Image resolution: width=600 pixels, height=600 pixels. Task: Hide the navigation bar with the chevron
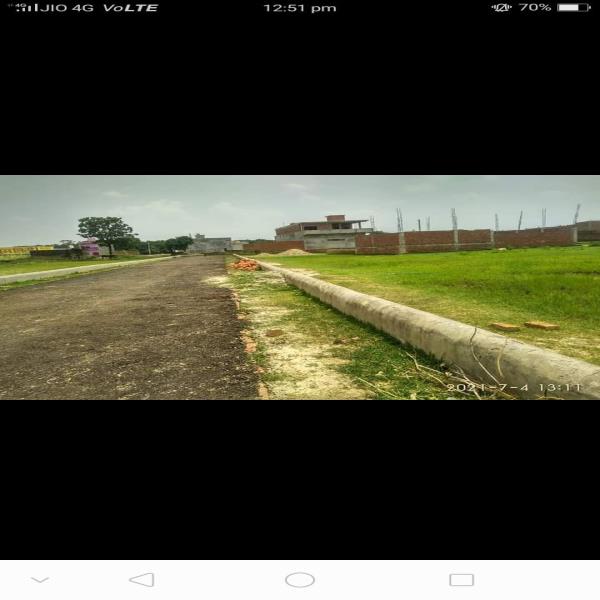tap(40, 579)
